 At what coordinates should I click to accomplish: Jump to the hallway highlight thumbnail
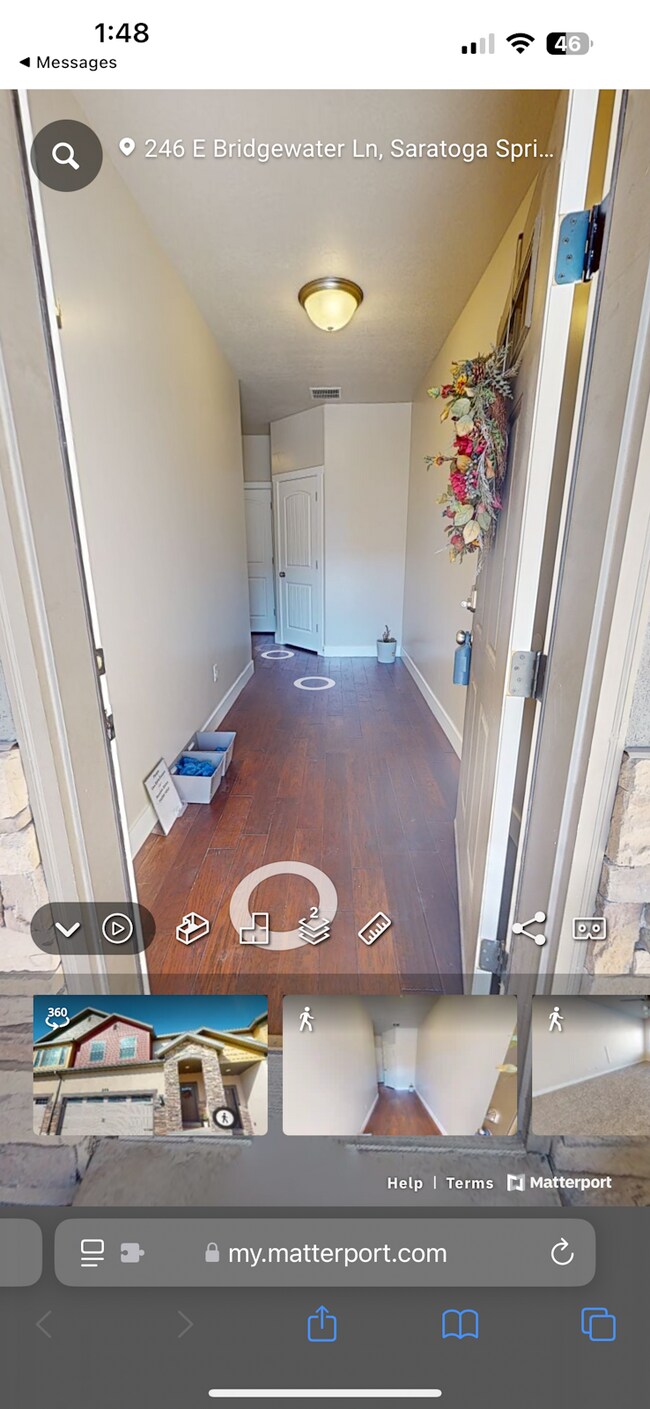pyautogui.click(x=399, y=1064)
